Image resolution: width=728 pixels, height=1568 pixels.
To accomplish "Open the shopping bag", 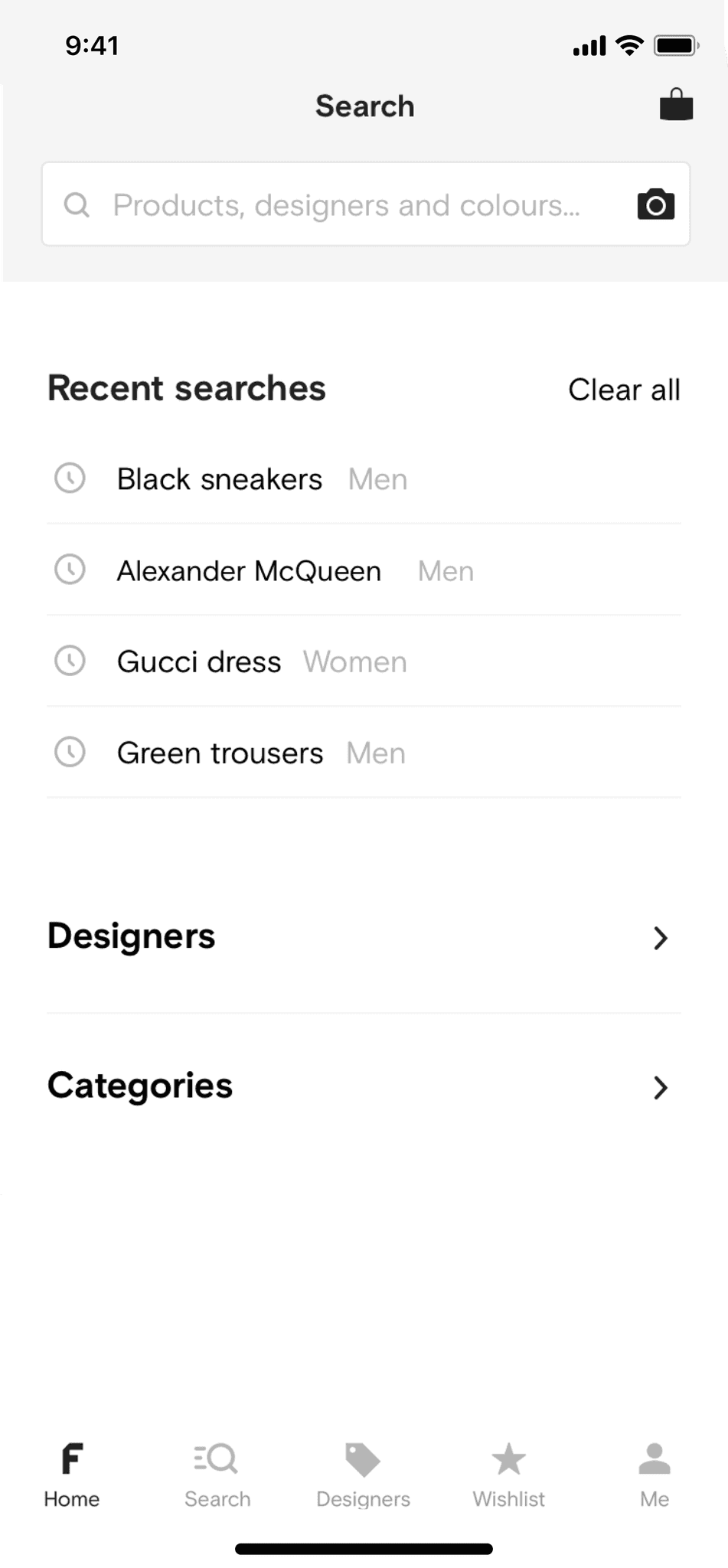I will 676,105.
